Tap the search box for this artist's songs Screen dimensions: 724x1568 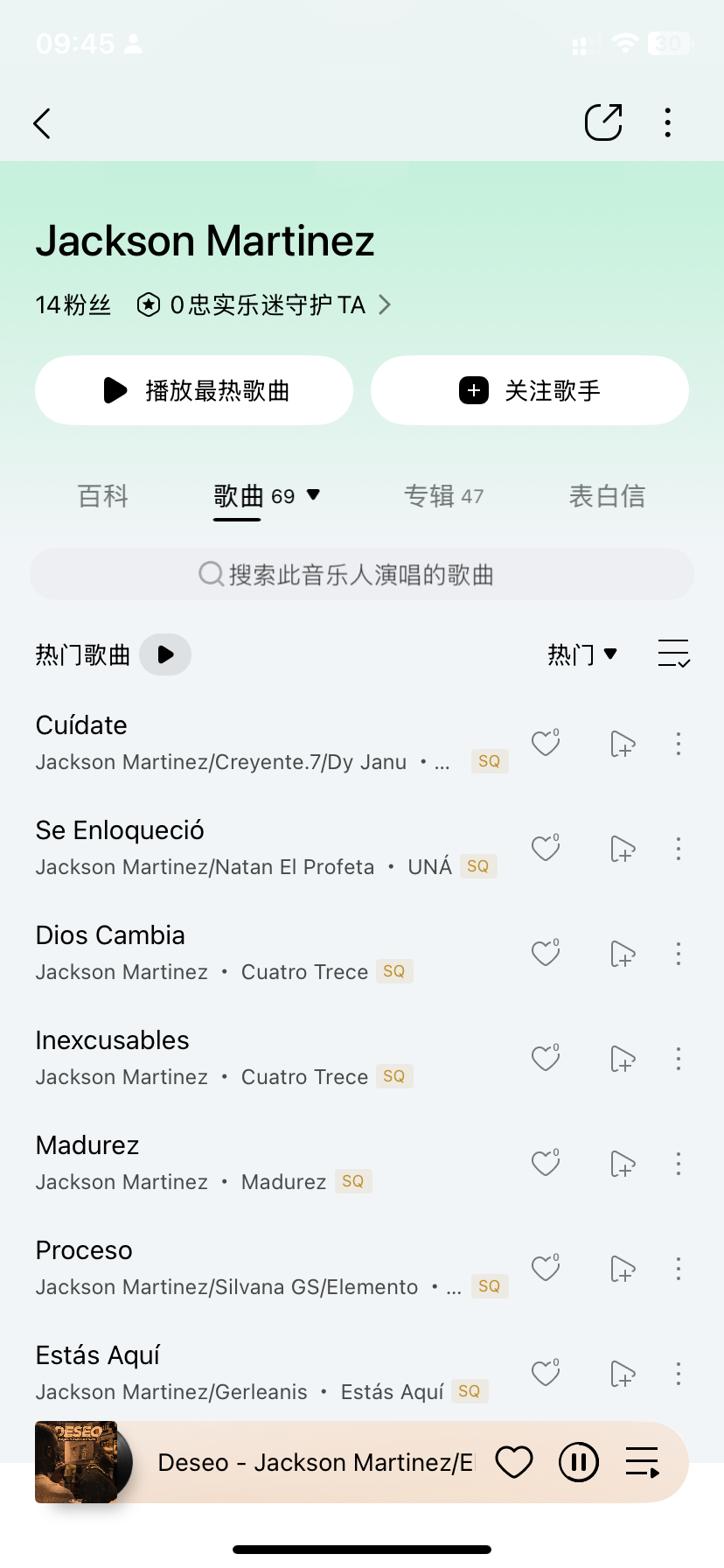point(362,574)
